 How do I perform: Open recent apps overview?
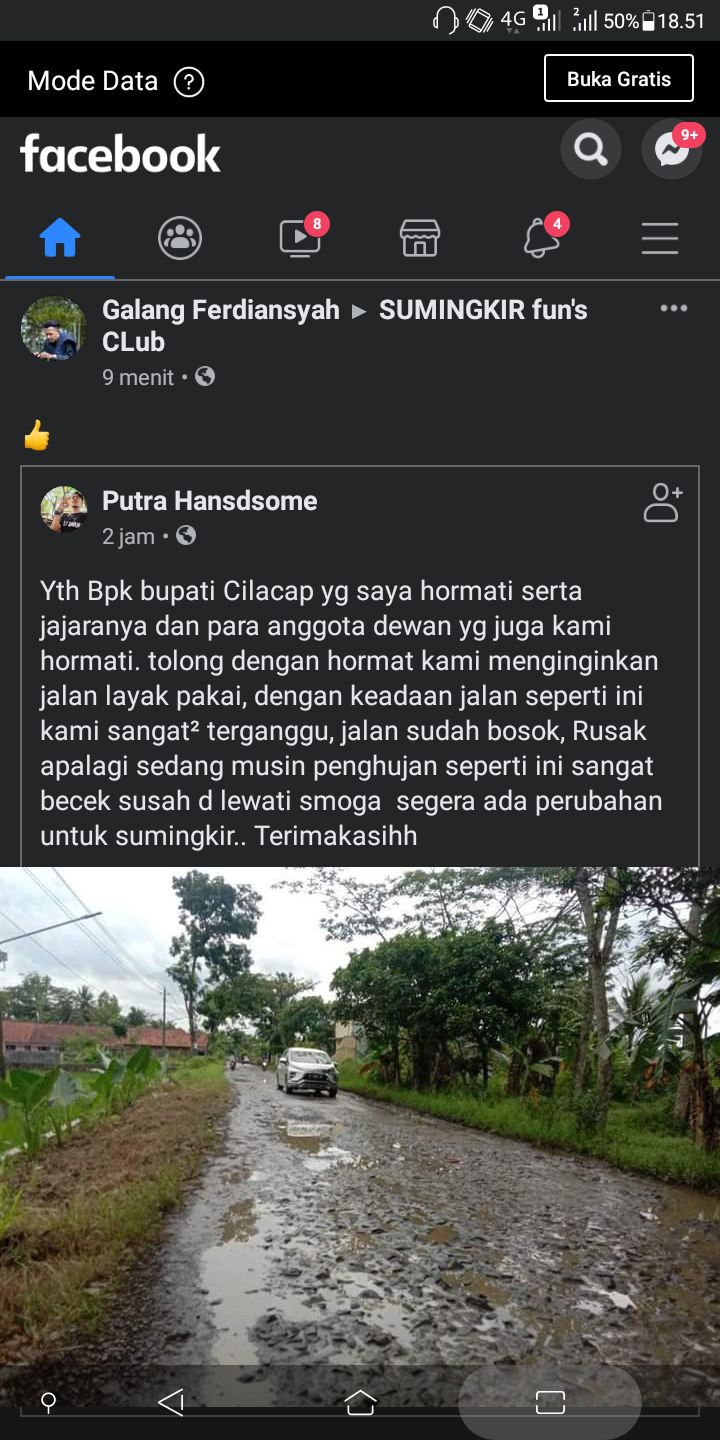550,1402
